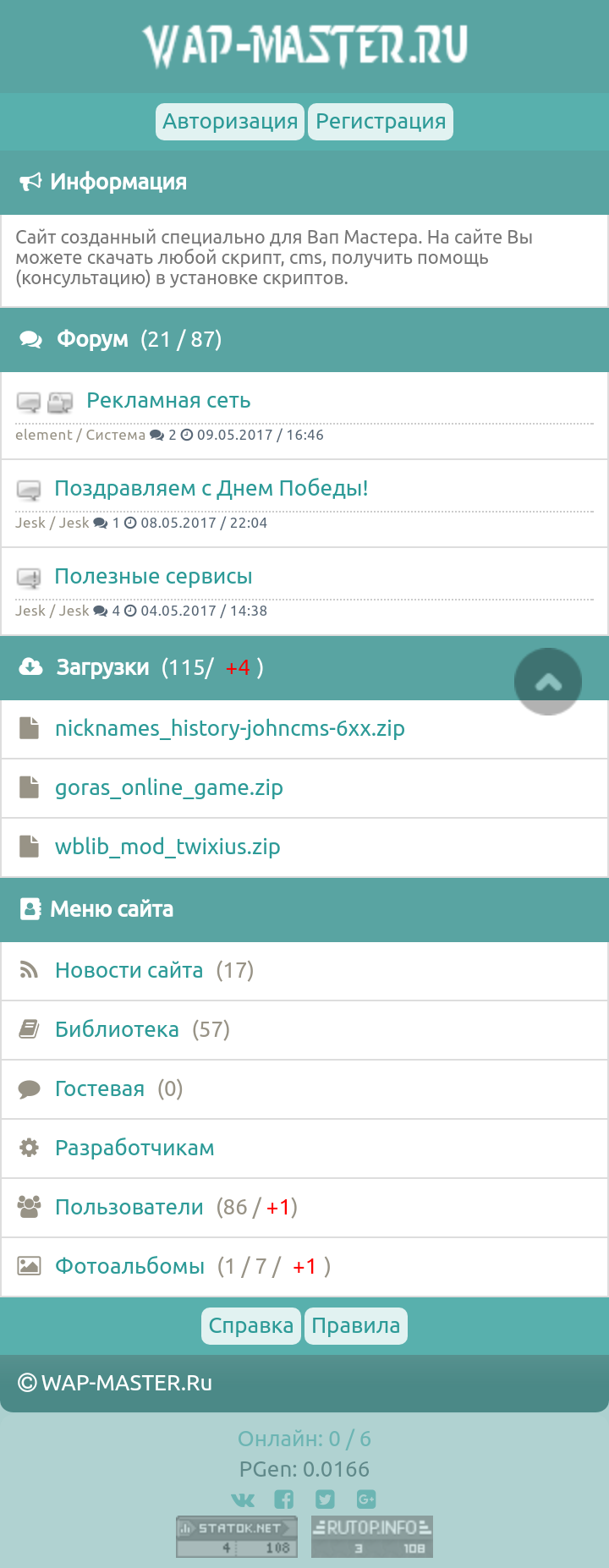This screenshot has height=1568, width=609.
Task: View the Пользователи list
Action: click(x=129, y=1208)
